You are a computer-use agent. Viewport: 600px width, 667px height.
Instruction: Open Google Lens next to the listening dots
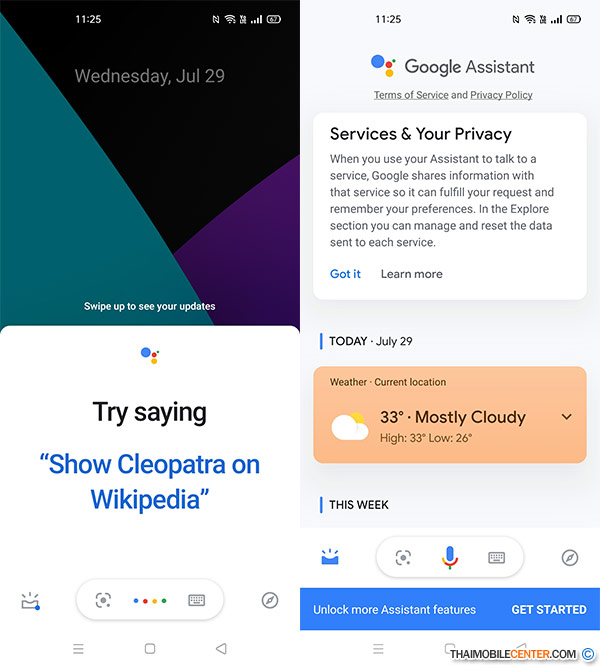pyautogui.click(x=103, y=600)
